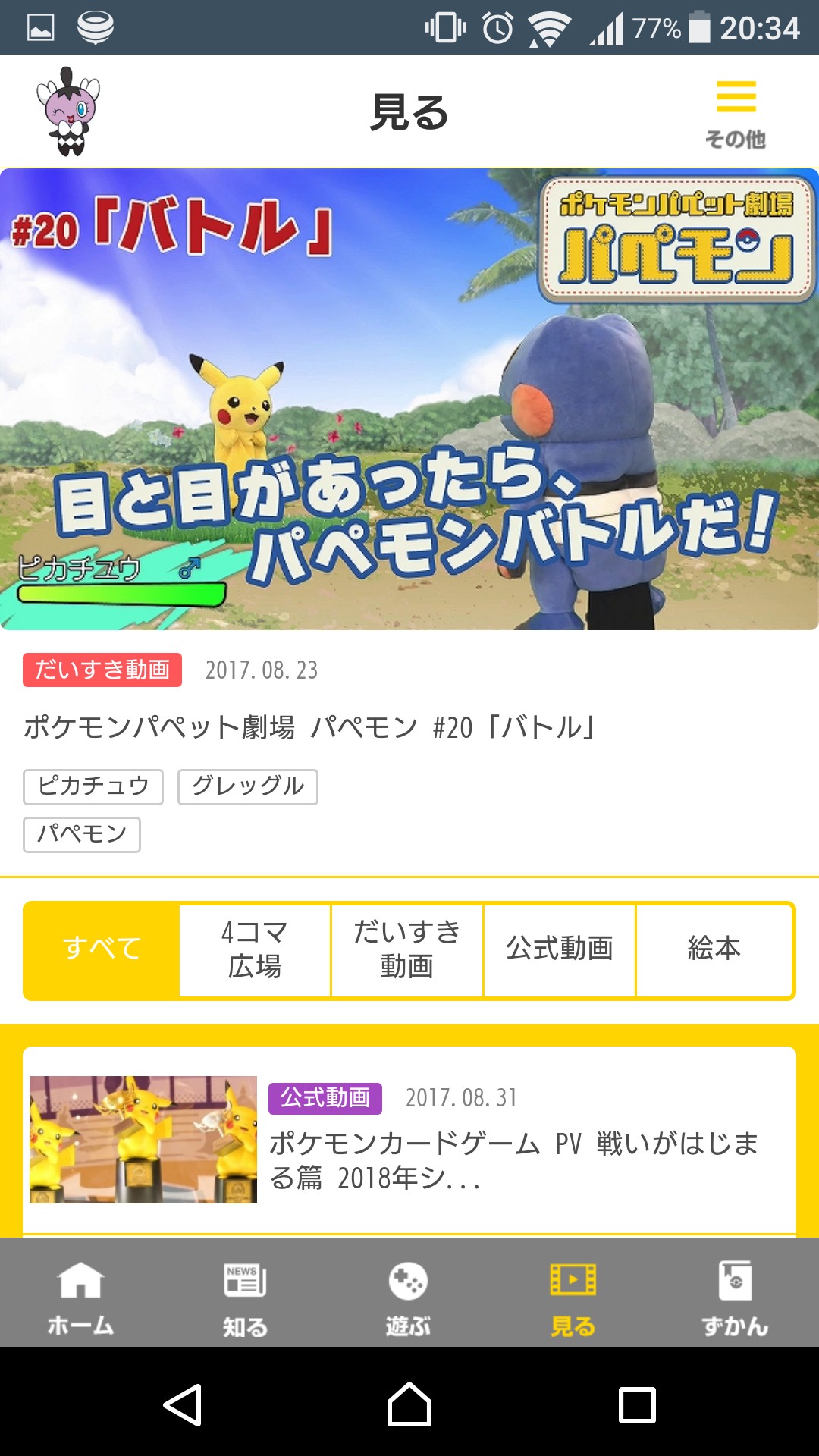The width and height of the screenshot is (819, 1456).
Task: Go to the ホーム tab
Action: point(80,1294)
